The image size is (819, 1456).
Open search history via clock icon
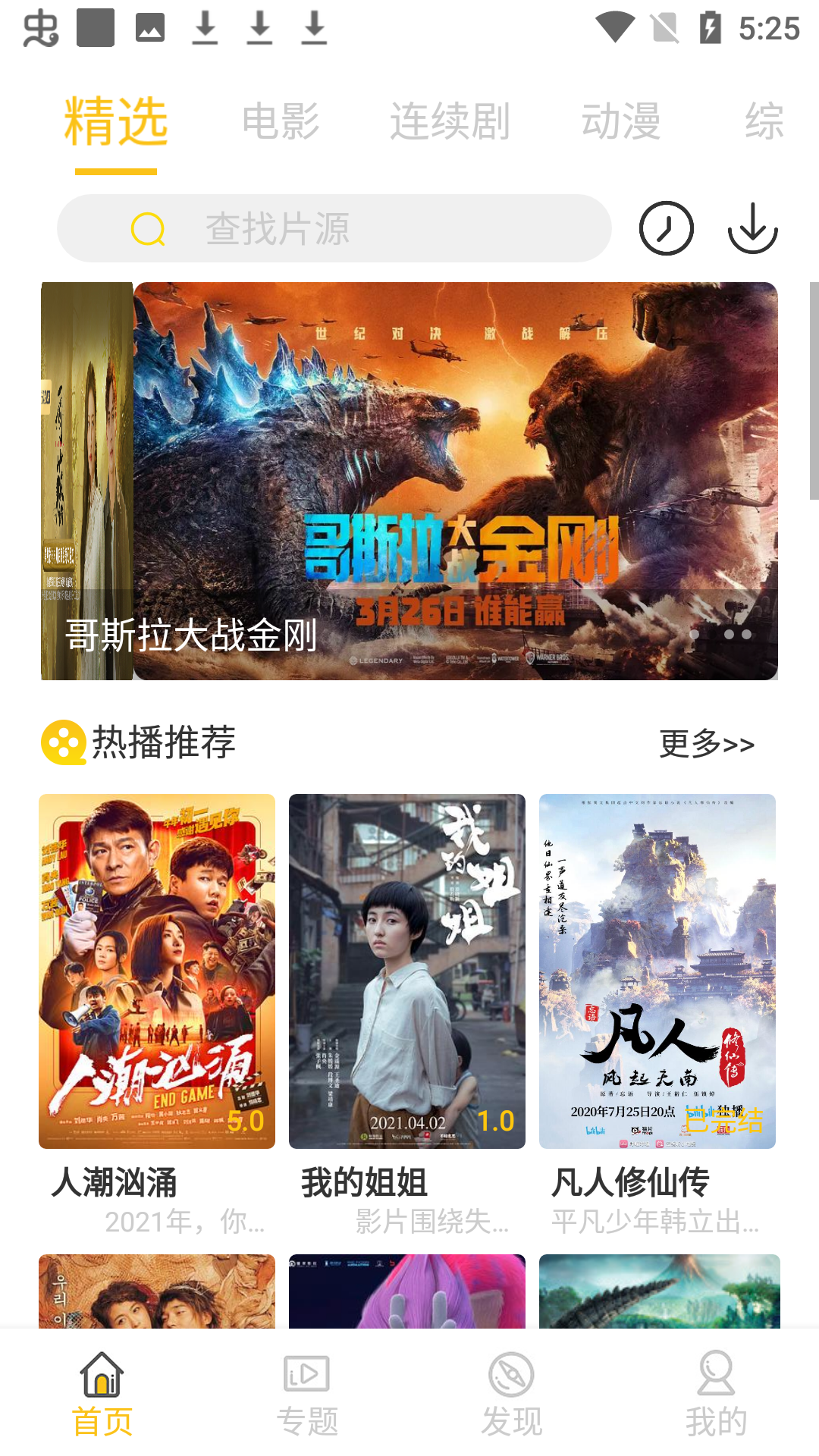666,227
